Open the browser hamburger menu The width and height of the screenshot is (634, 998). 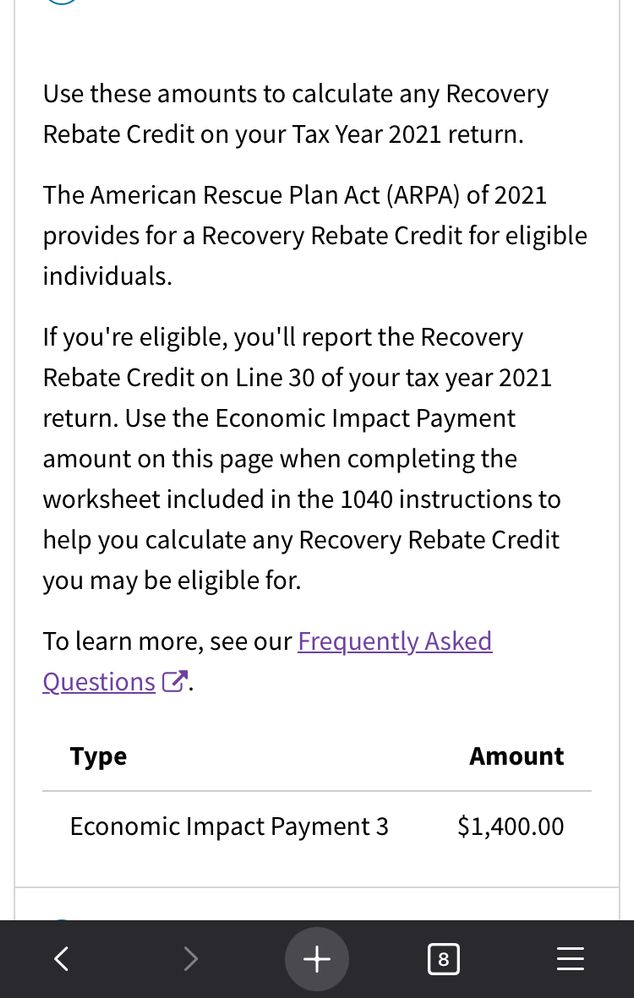pyautogui.click(x=570, y=959)
